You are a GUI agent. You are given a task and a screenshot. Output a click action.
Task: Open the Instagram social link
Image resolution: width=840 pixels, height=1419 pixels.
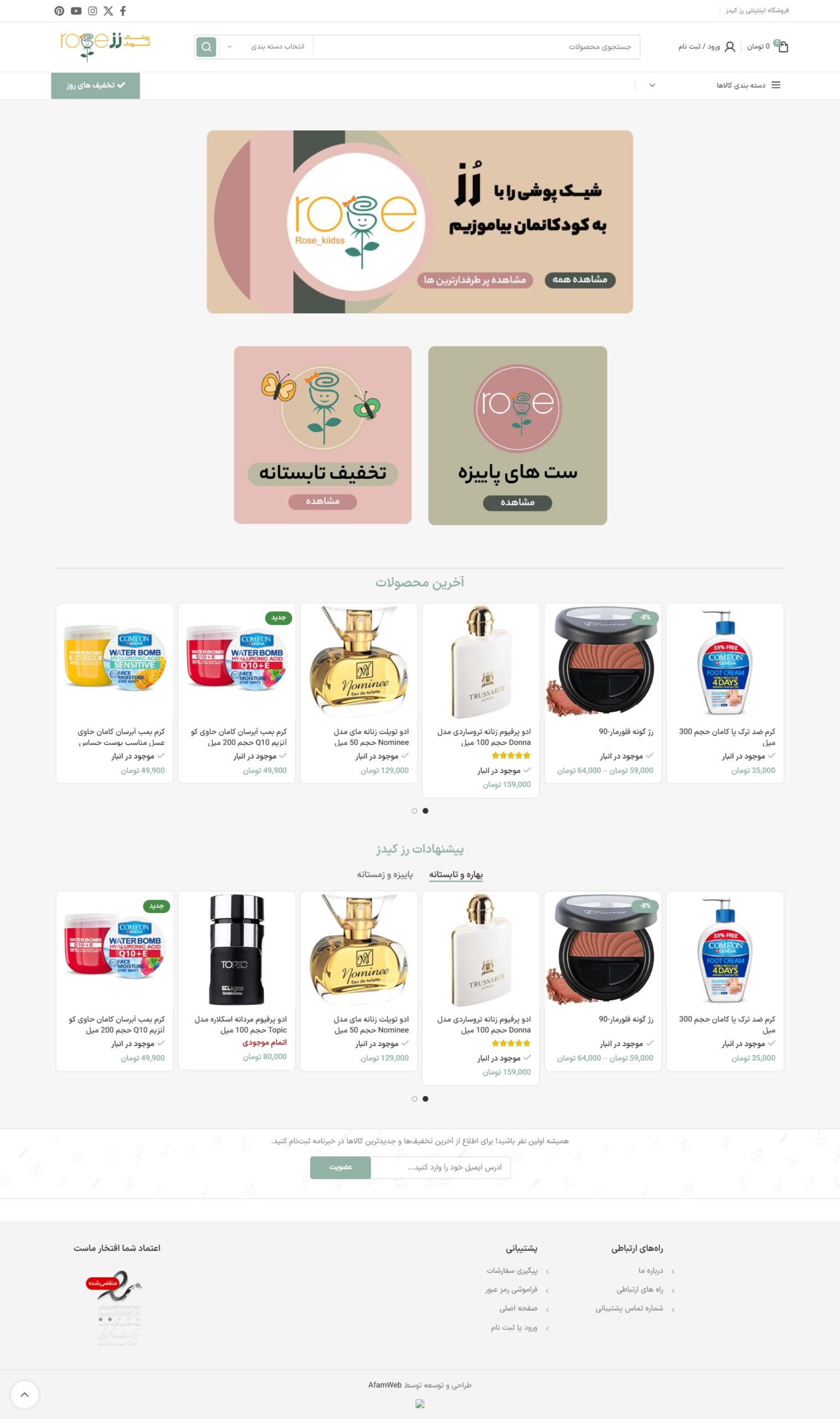click(93, 11)
